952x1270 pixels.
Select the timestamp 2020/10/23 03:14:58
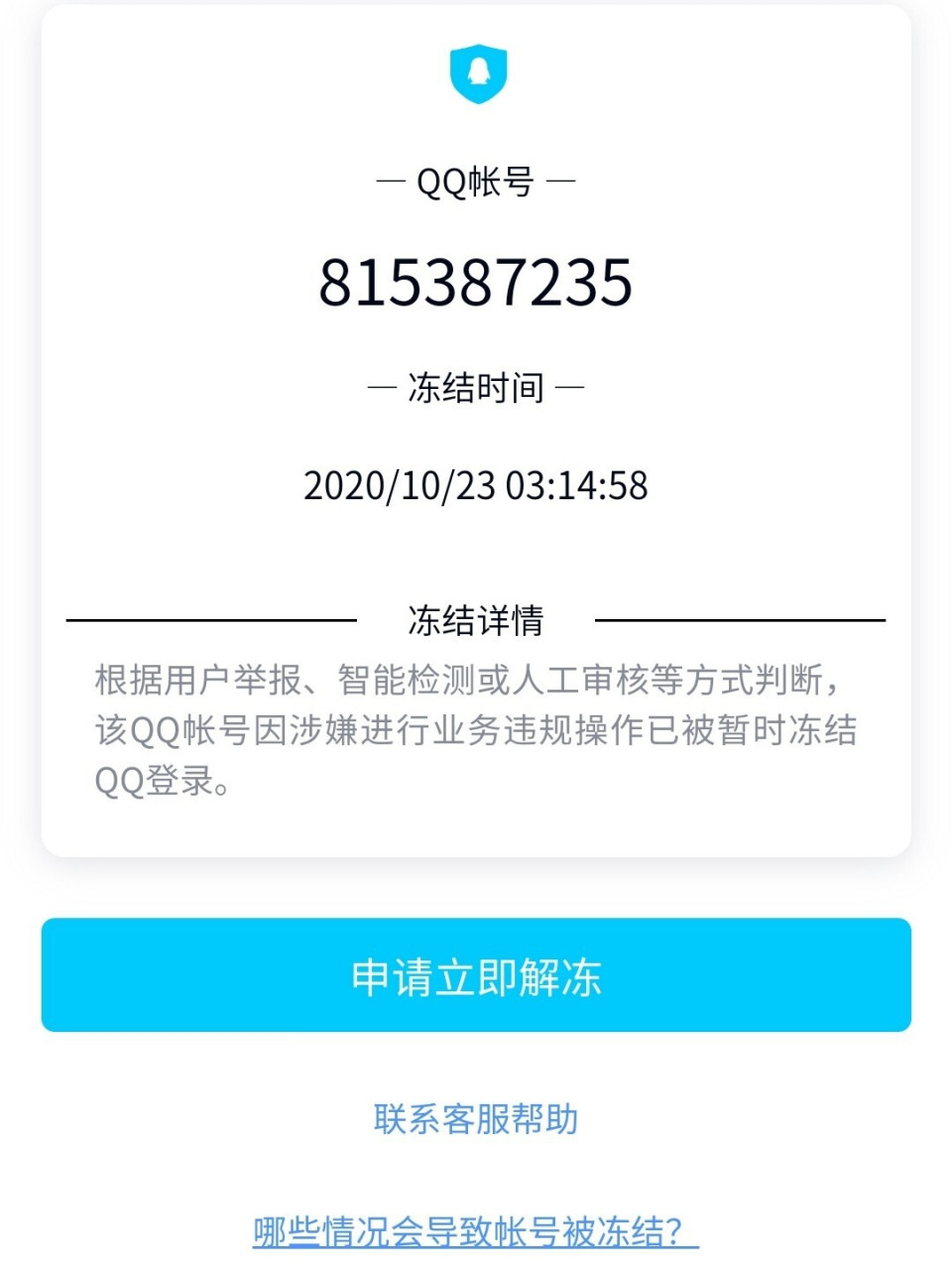(476, 485)
